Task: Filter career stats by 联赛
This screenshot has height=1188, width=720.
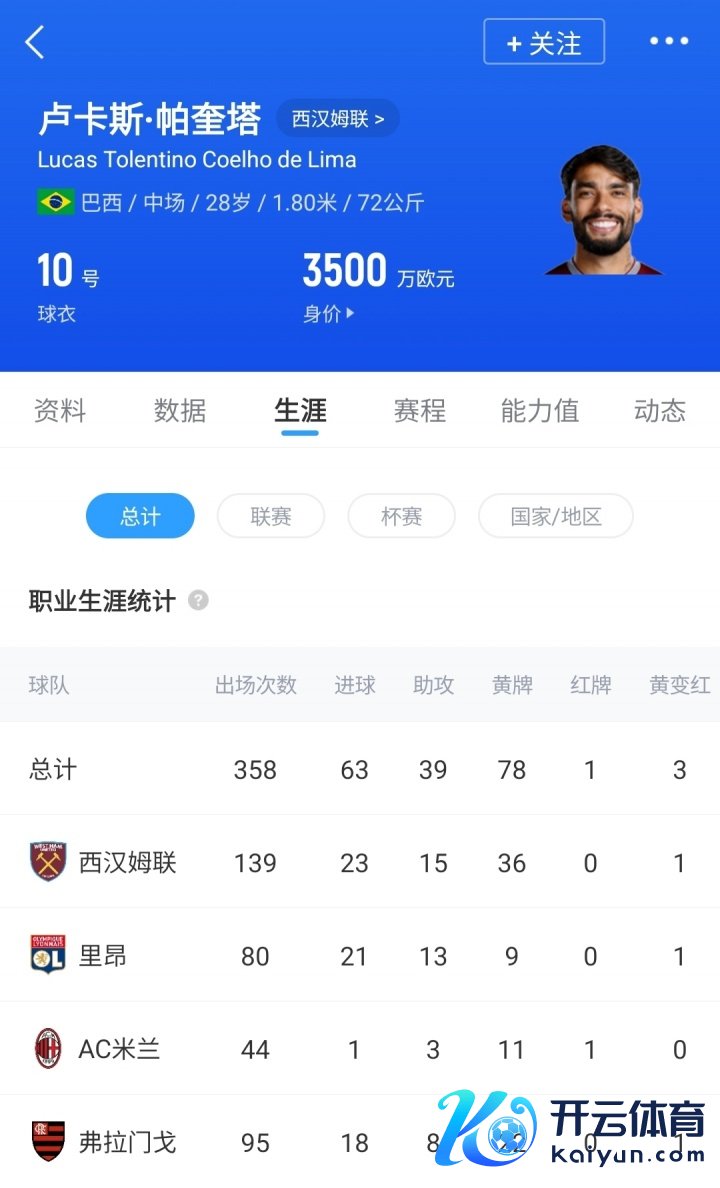Action: click(271, 516)
